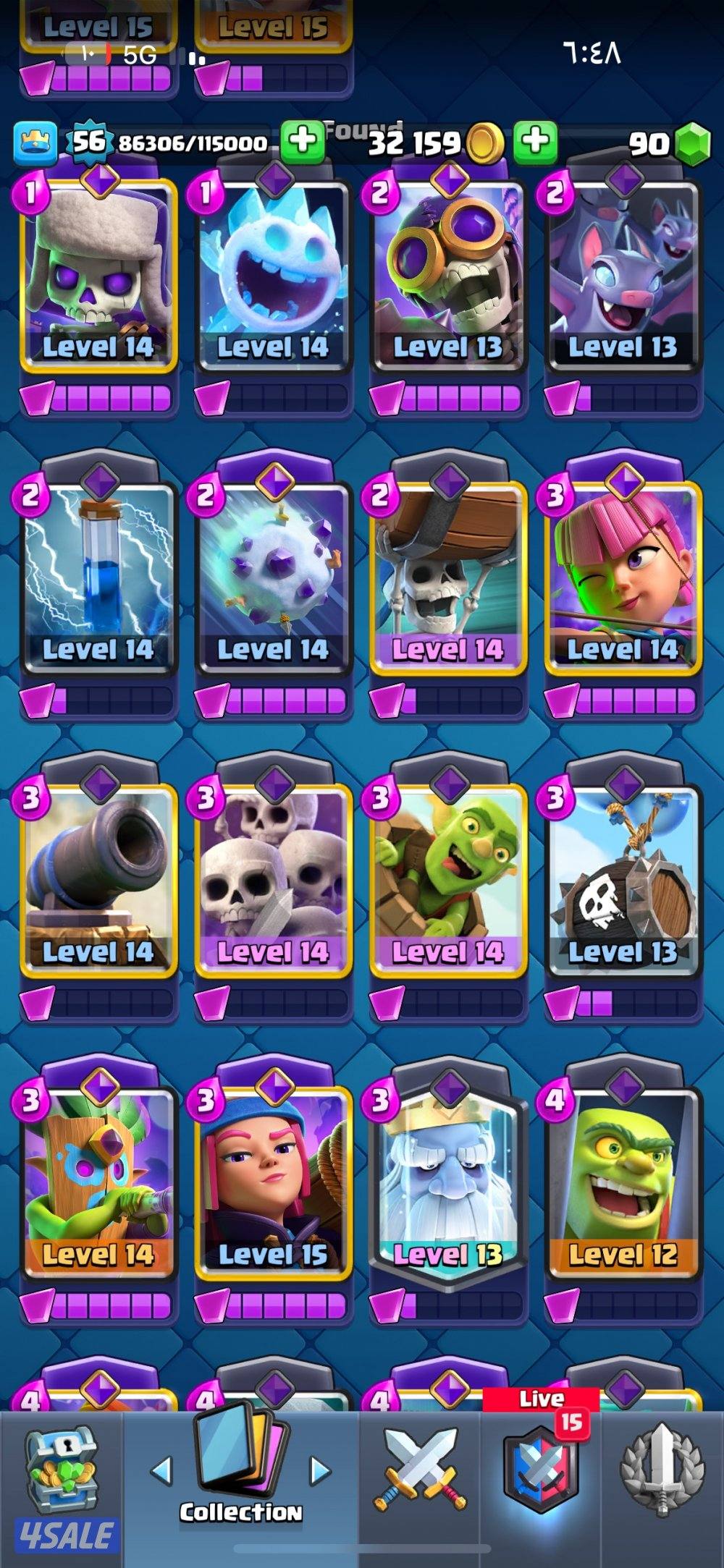This screenshot has height=1568, width=724.
Task: Open the Goblin Barrel card
Action: pyautogui.click(x=448, y=880)
